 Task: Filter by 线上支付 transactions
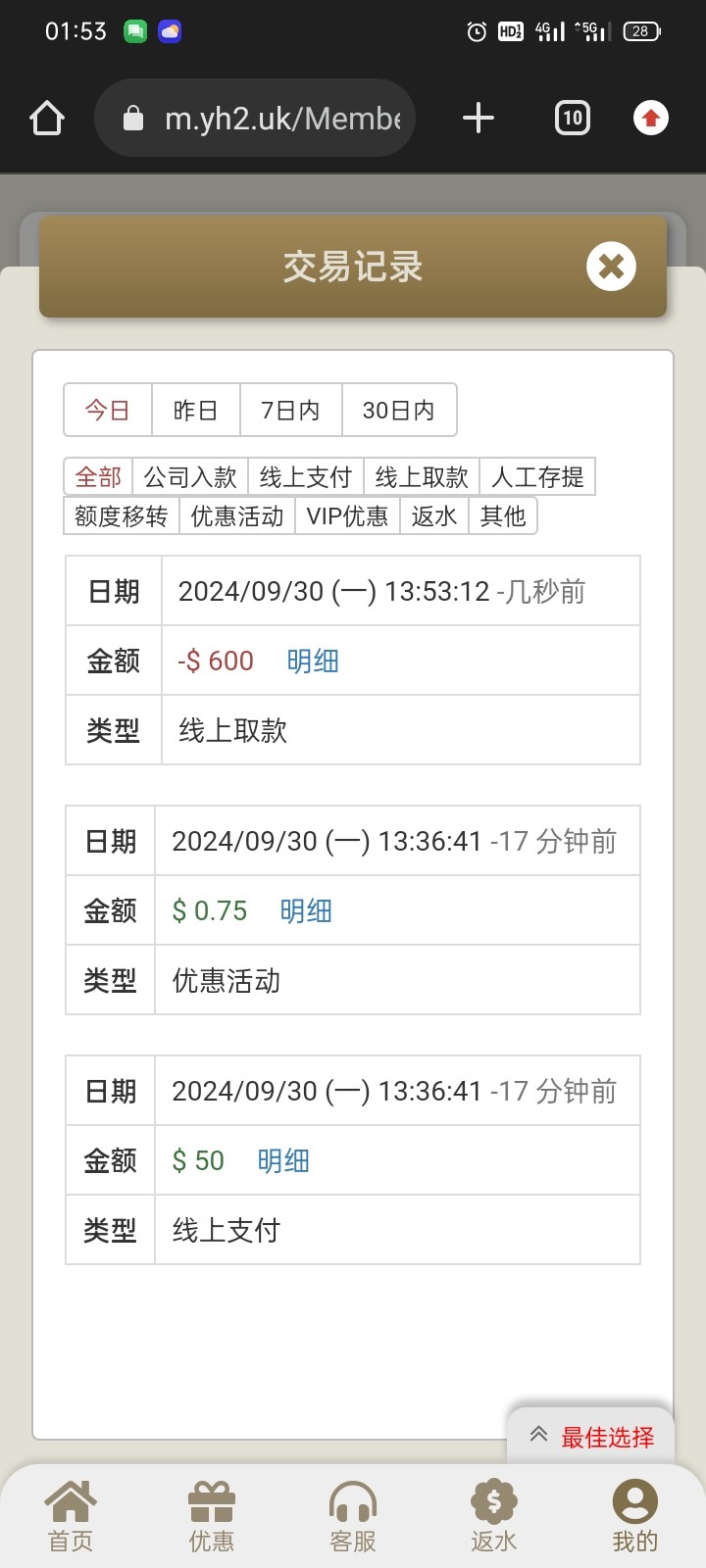306,477
